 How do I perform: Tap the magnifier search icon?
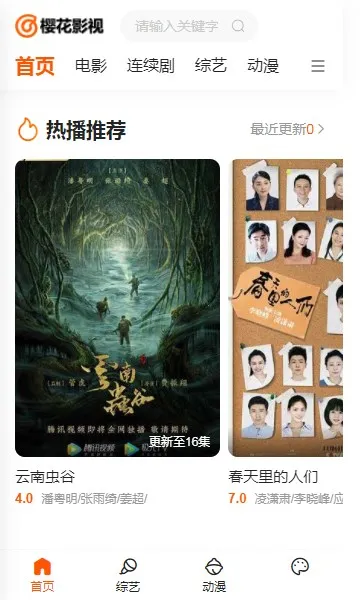pos(238,26)
